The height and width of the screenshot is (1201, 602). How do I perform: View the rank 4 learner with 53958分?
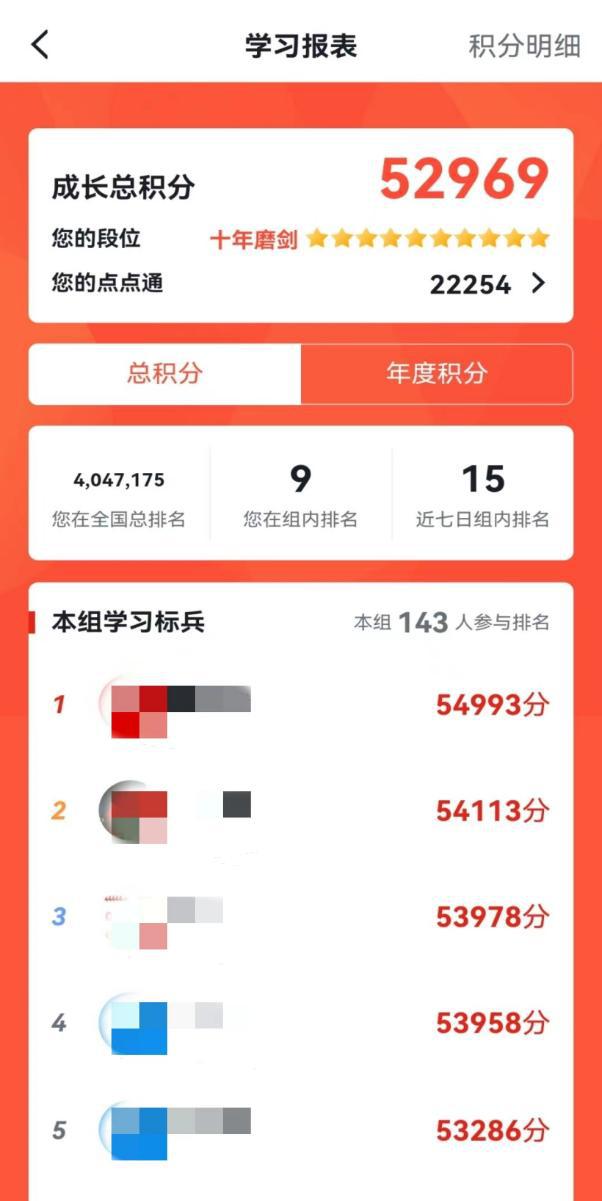300,1023
